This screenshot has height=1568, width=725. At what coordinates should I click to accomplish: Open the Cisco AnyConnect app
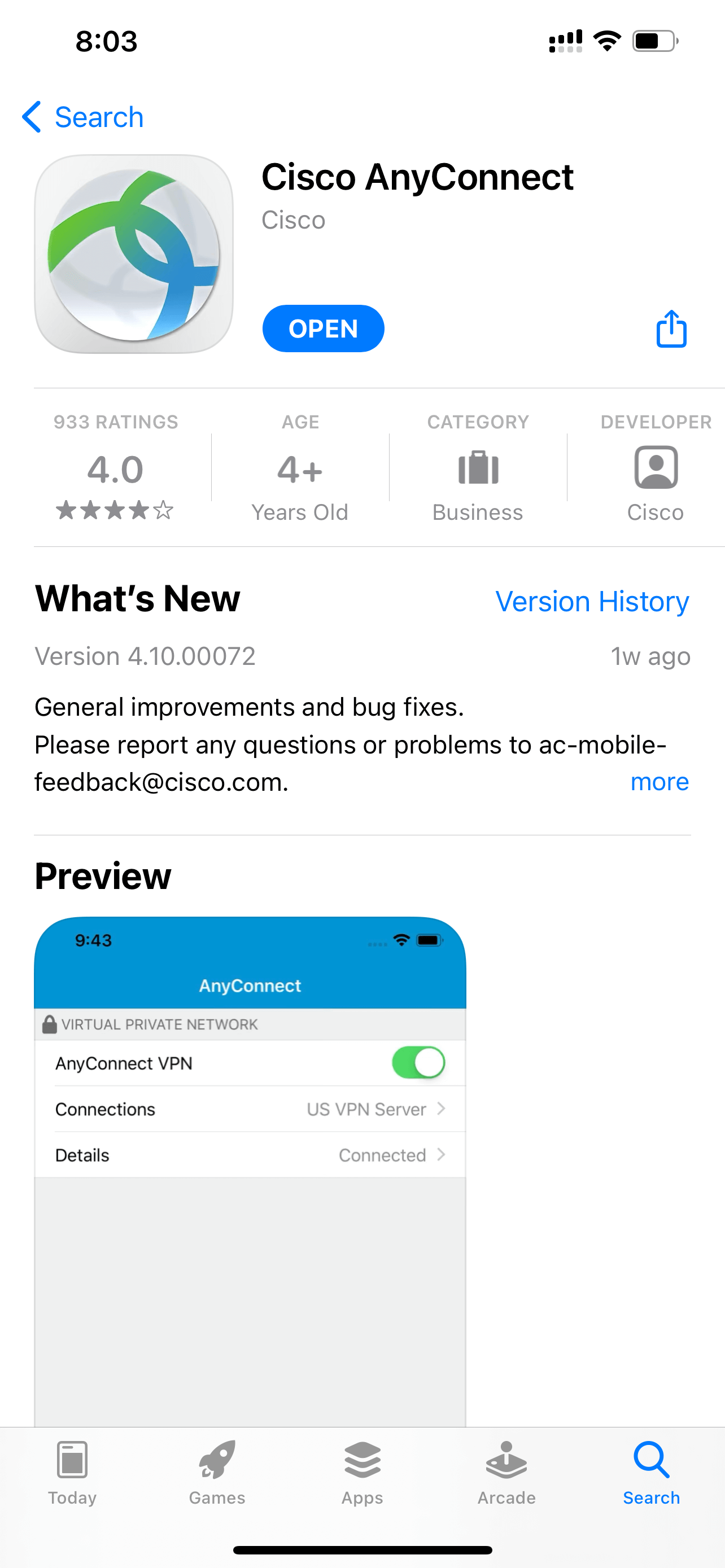click(x=322, y=329)
